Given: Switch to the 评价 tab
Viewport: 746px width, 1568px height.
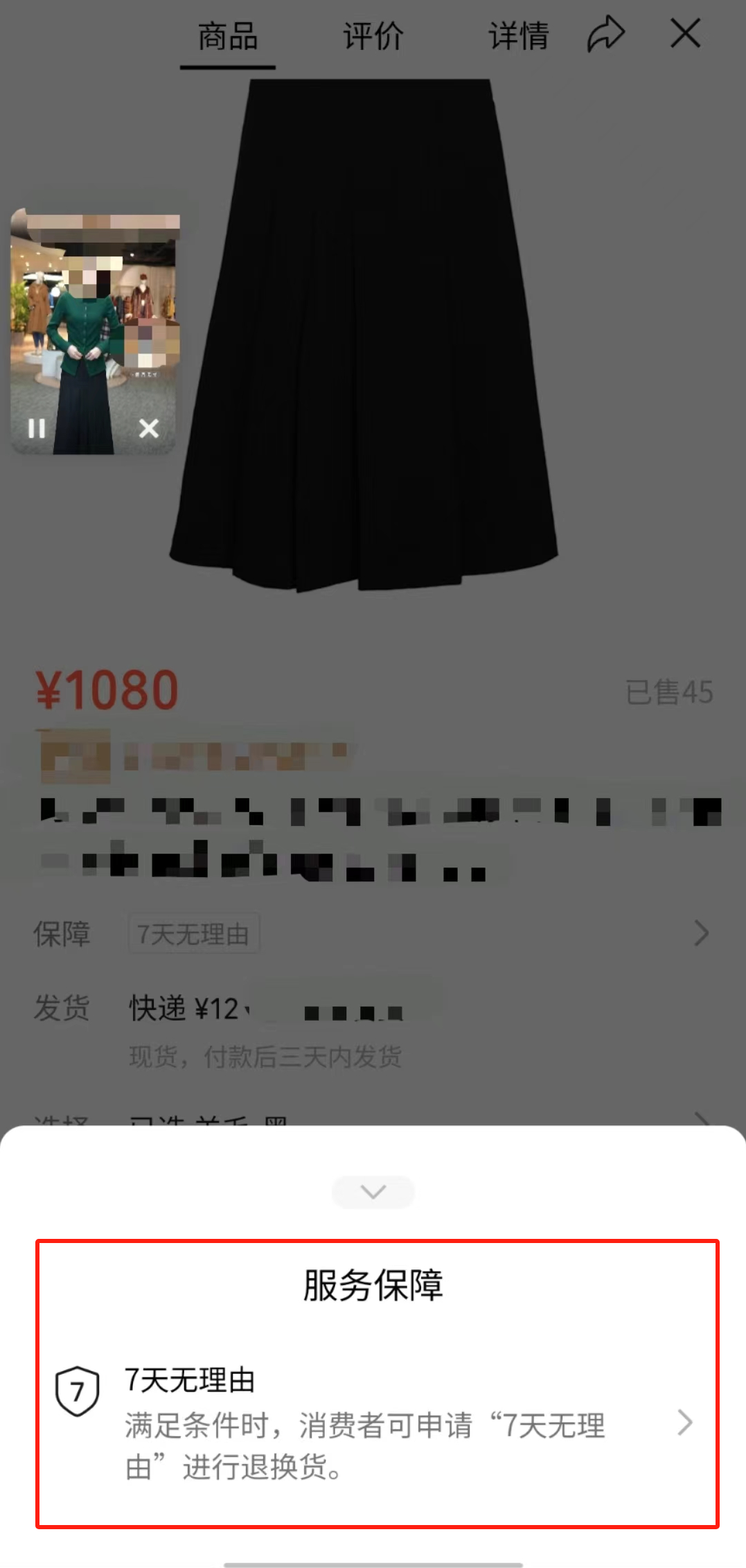Looking at the screenshot, I should (x=373, y=36).
